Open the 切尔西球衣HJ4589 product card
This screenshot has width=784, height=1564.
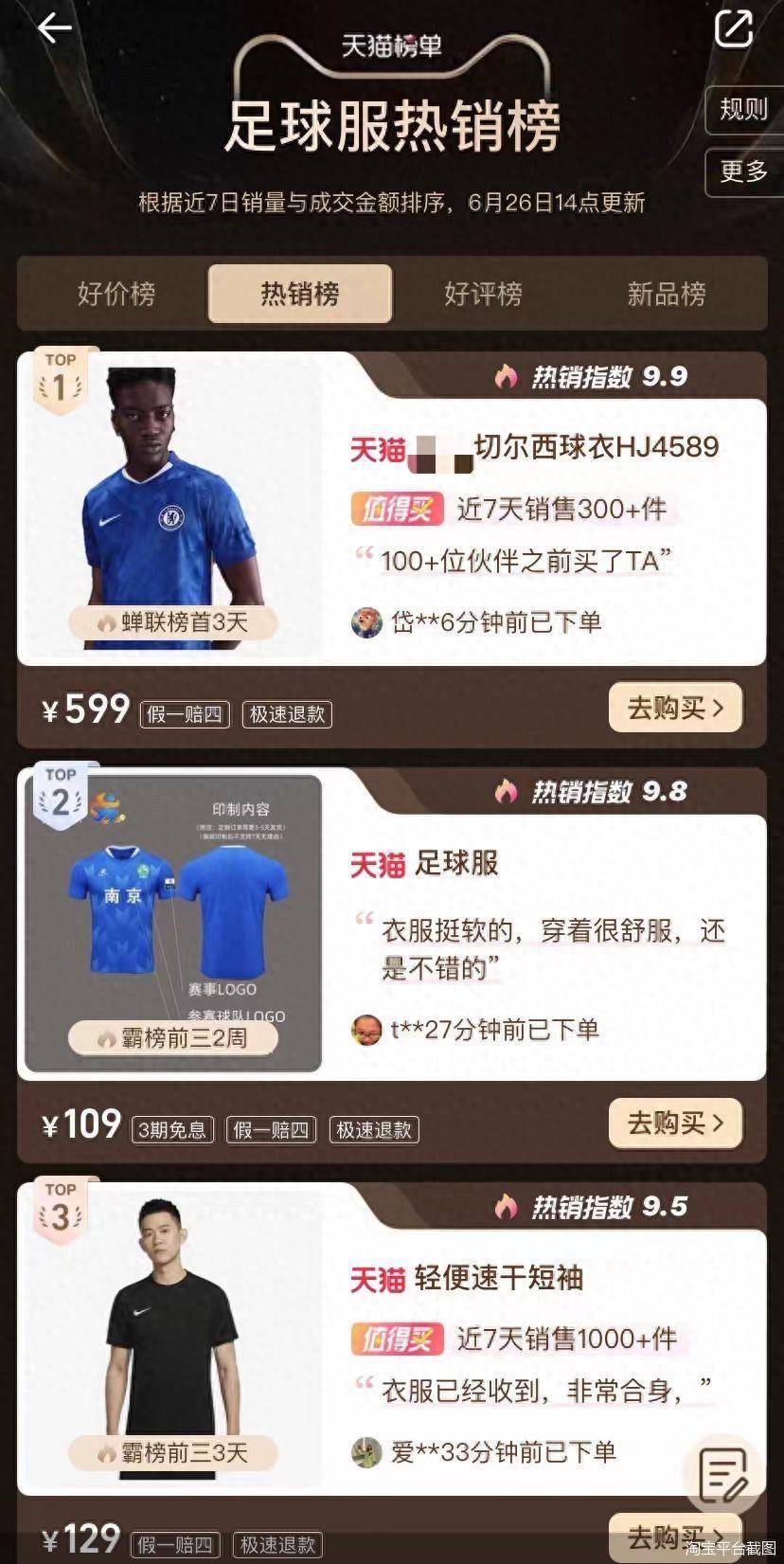click(535, 447)
